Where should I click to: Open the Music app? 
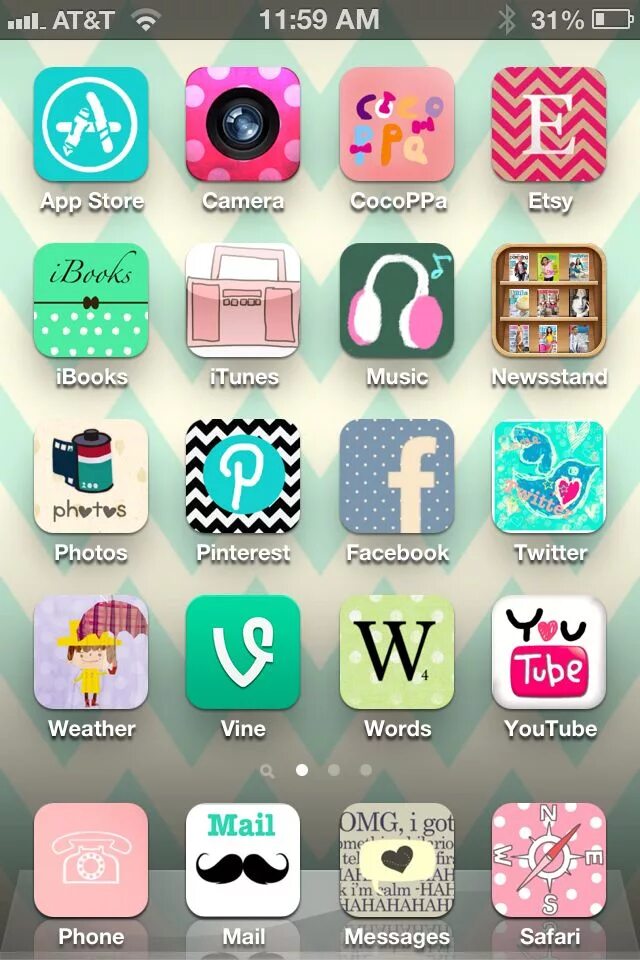point(397,300)
